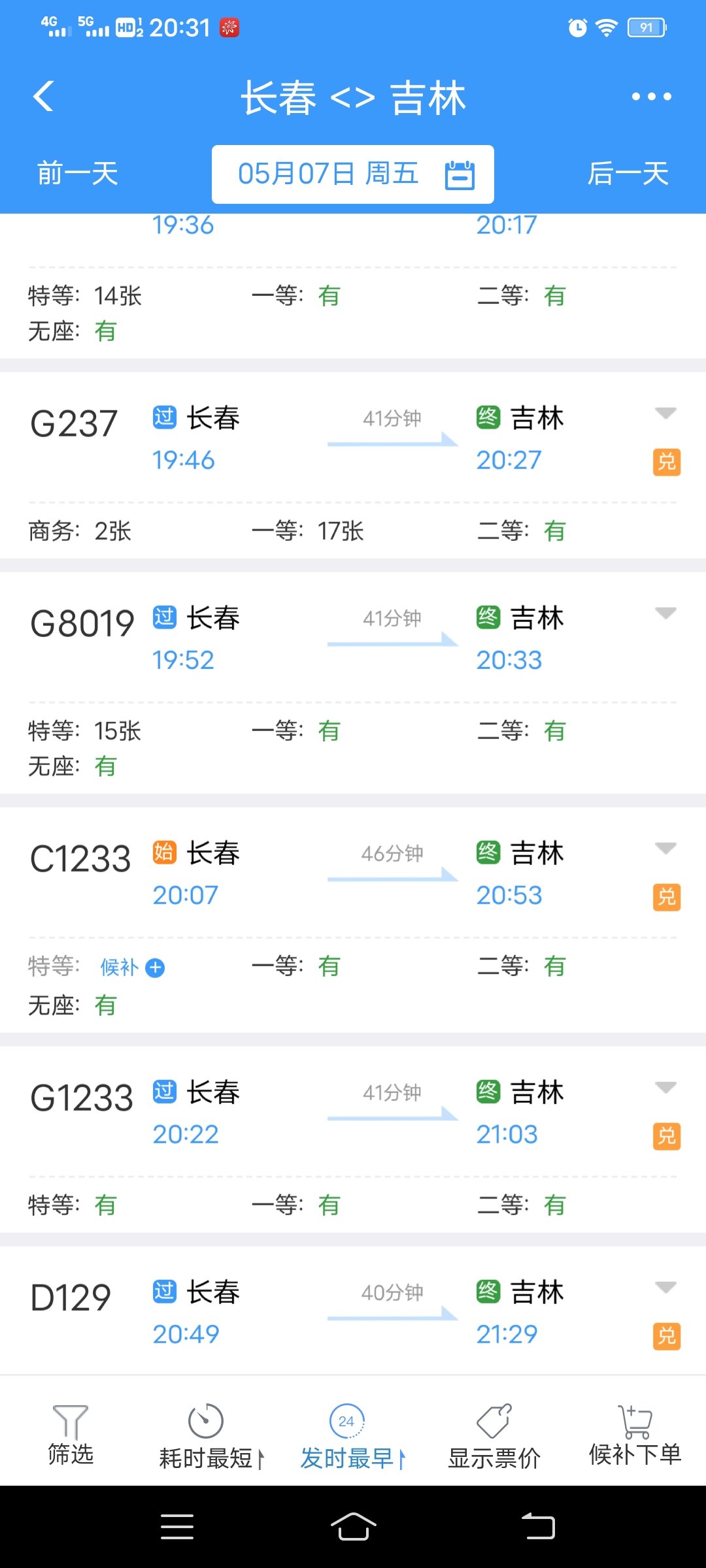Go to the next day (后一天)
The width and height of the screenshot is (706, 1568).
[628, 174]
